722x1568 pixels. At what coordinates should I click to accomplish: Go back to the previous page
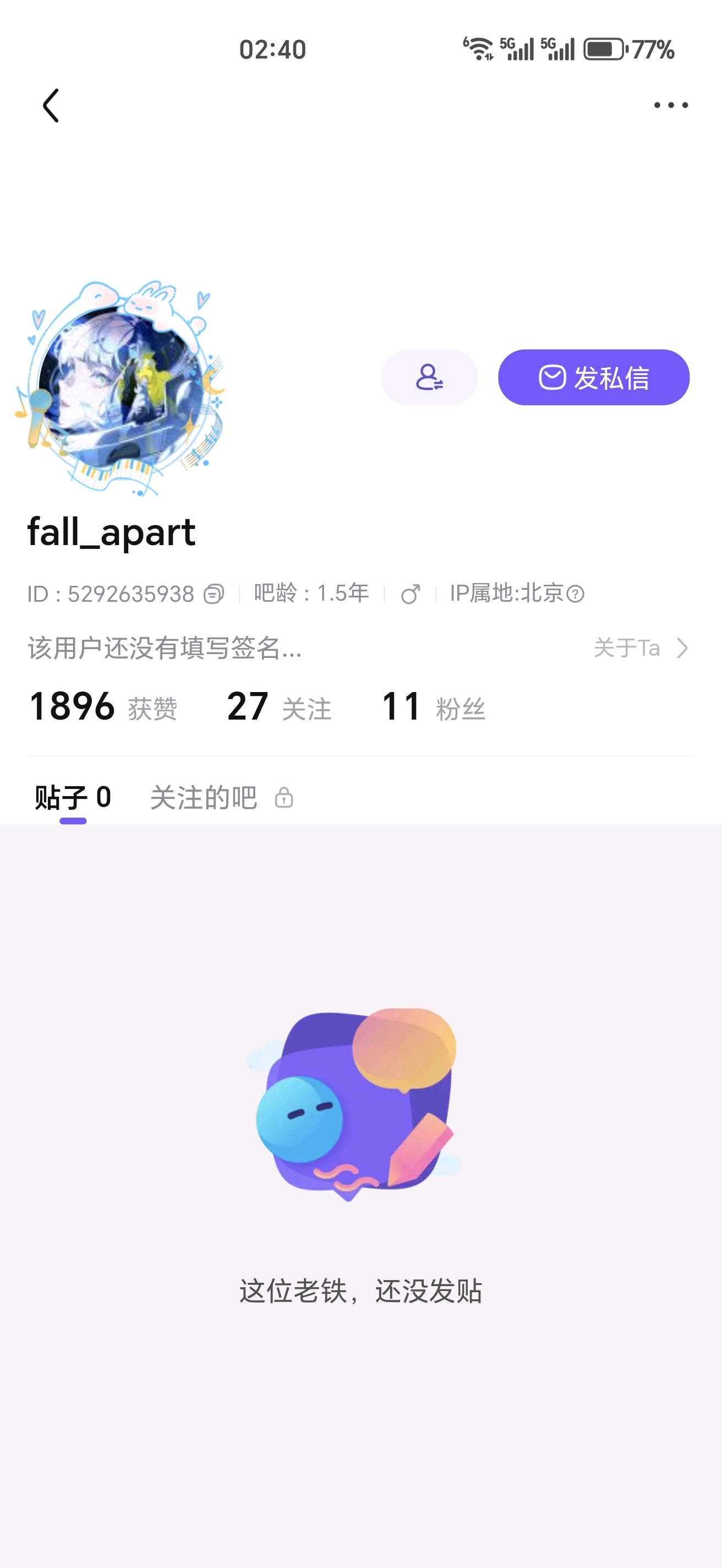click(x=51, y=105)
